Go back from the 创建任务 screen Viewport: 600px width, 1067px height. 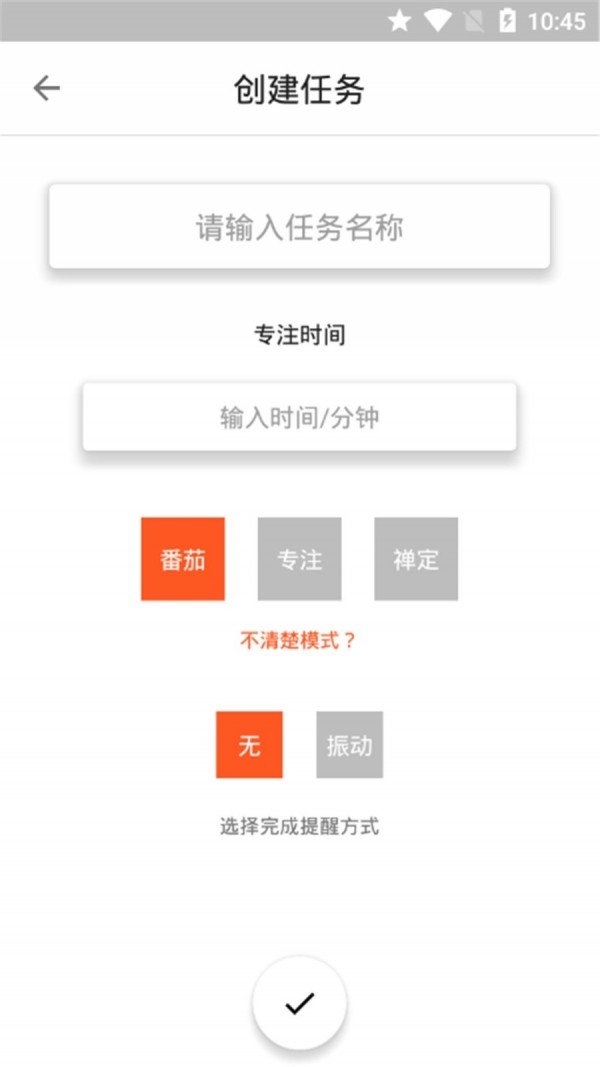[46, 88]
